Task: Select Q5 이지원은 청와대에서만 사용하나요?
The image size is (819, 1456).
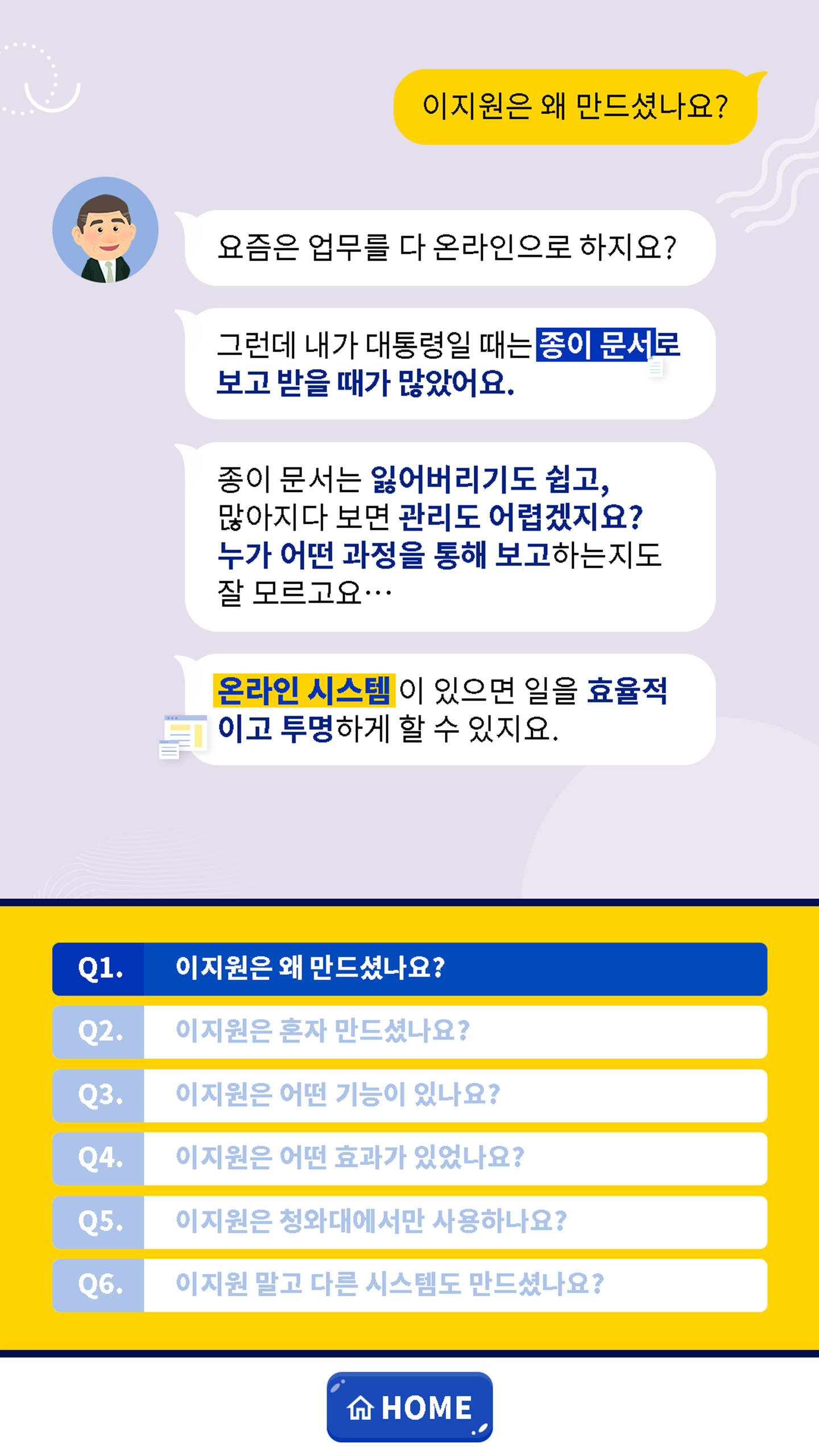Action: tap(409, 1222)
